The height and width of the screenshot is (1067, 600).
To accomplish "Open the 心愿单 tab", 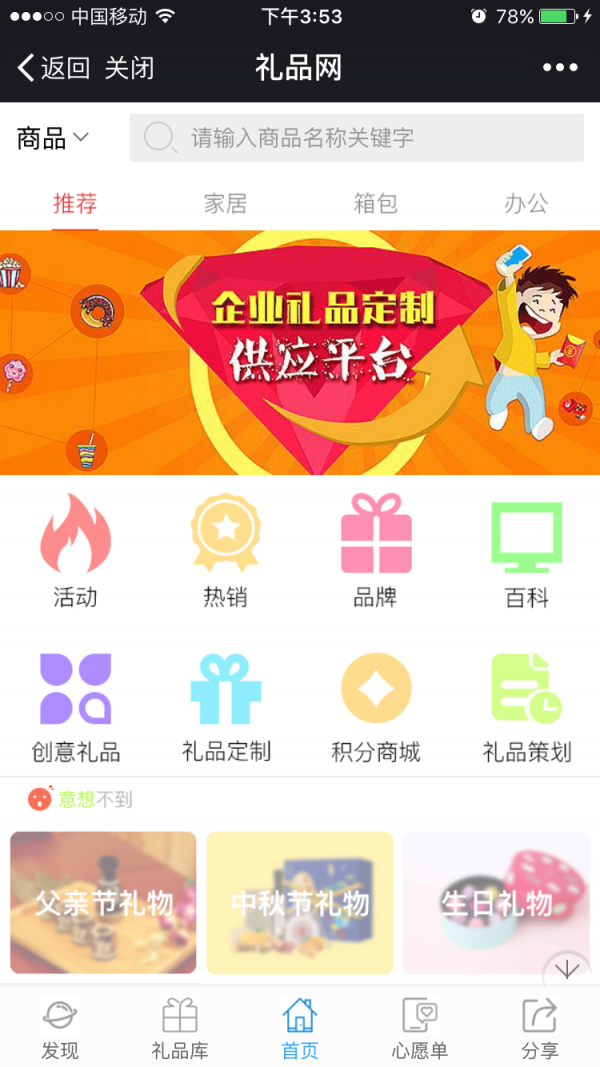I will tap(420, 1029).
